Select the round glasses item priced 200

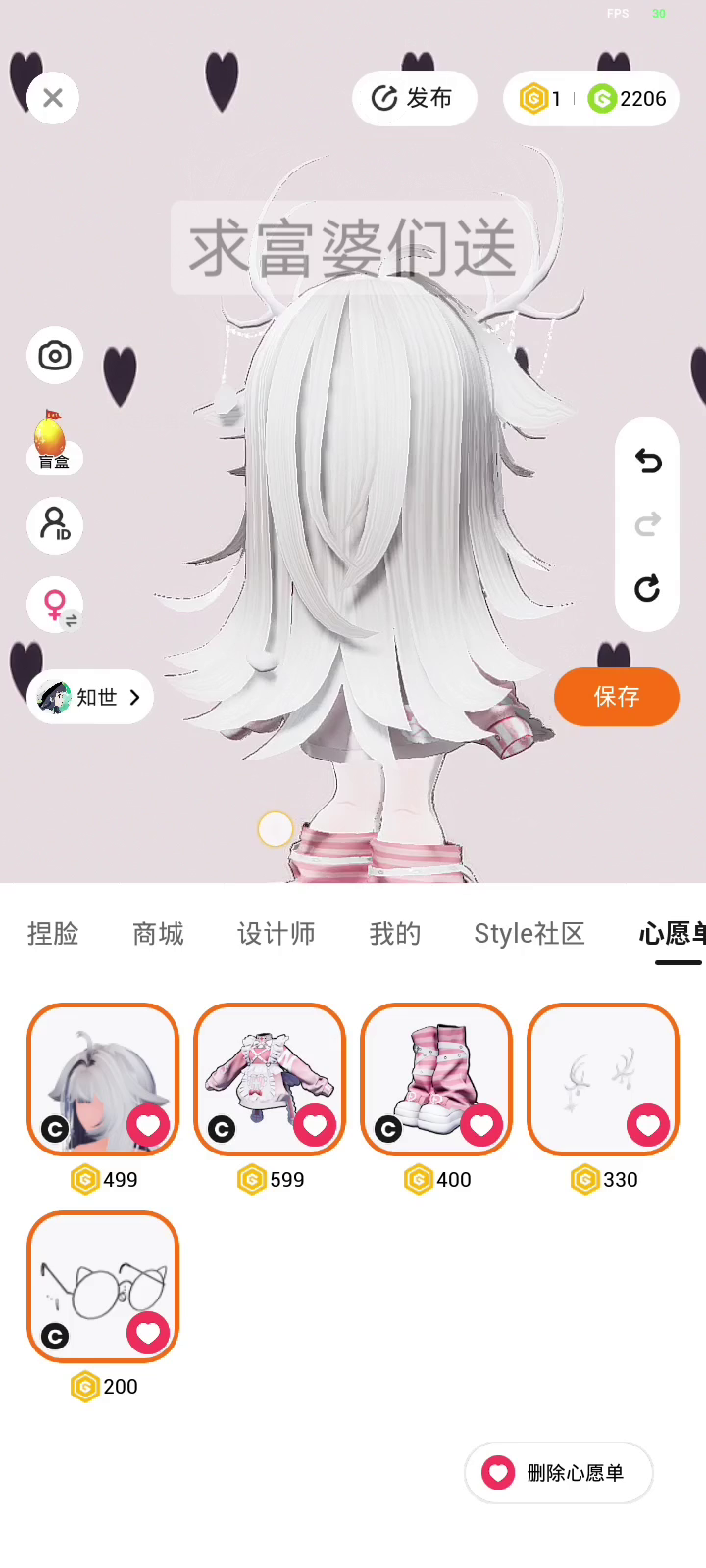pos(103,1287)
